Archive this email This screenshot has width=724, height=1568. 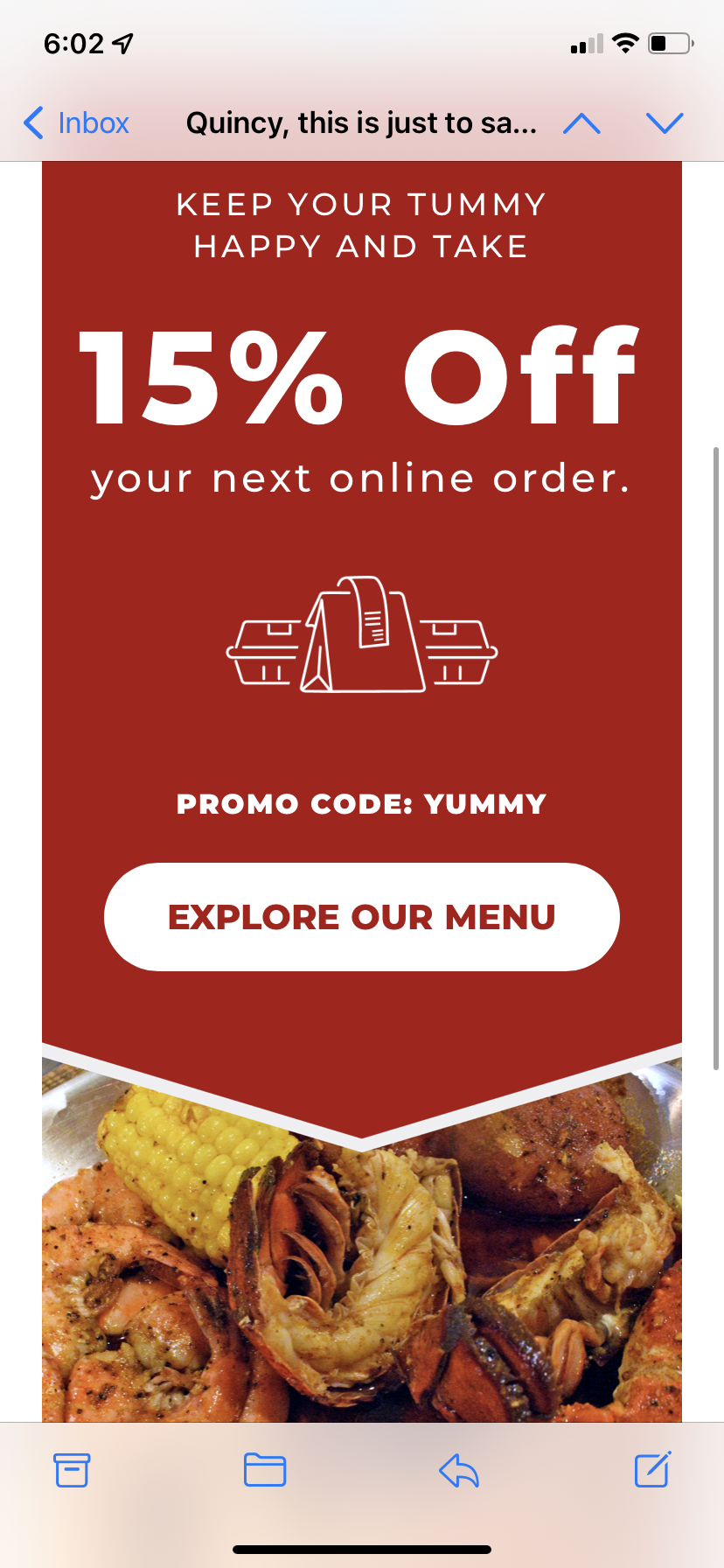click(72, 1470)
